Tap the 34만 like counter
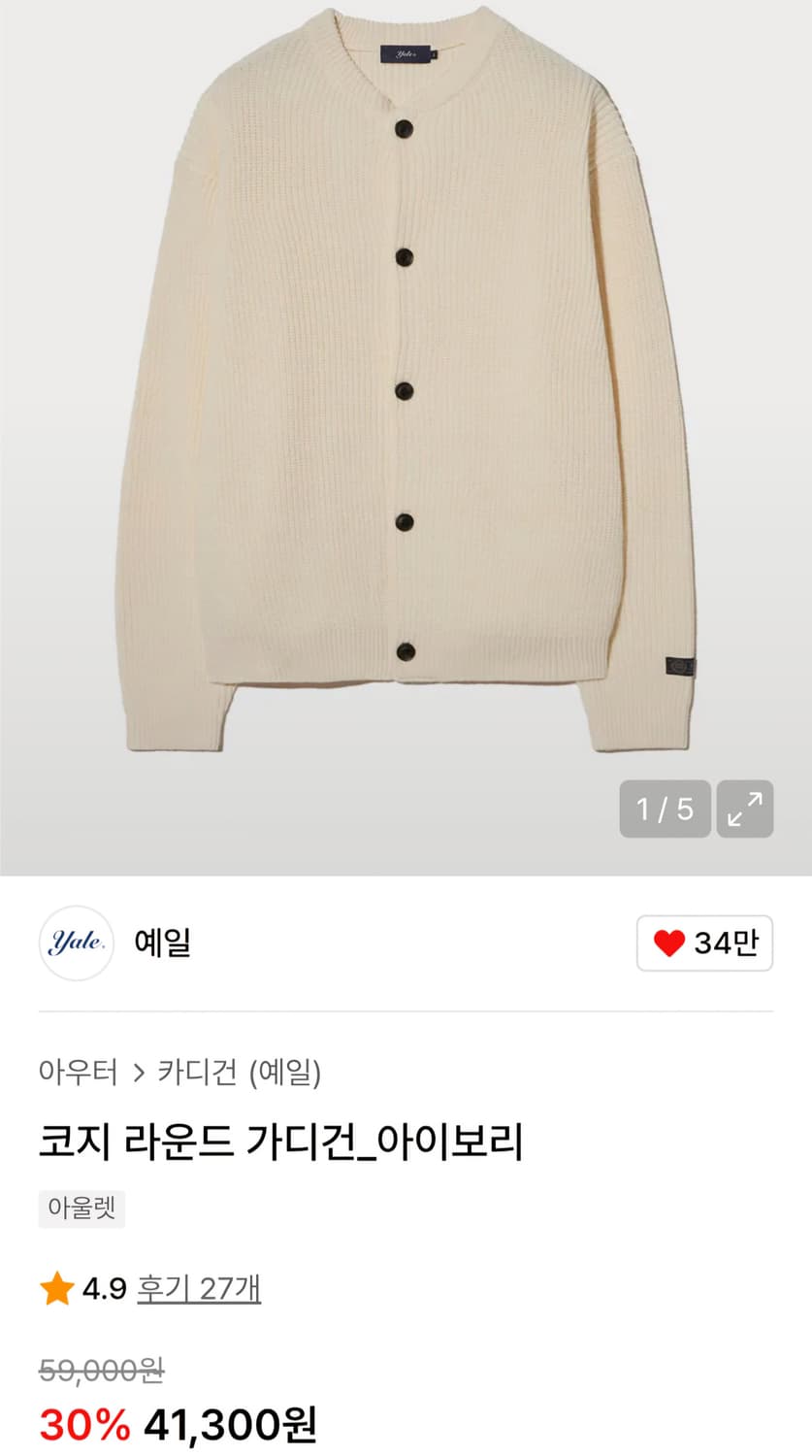Image resolution: width=812 pixels, height=1456 pixels. [725, 943]
